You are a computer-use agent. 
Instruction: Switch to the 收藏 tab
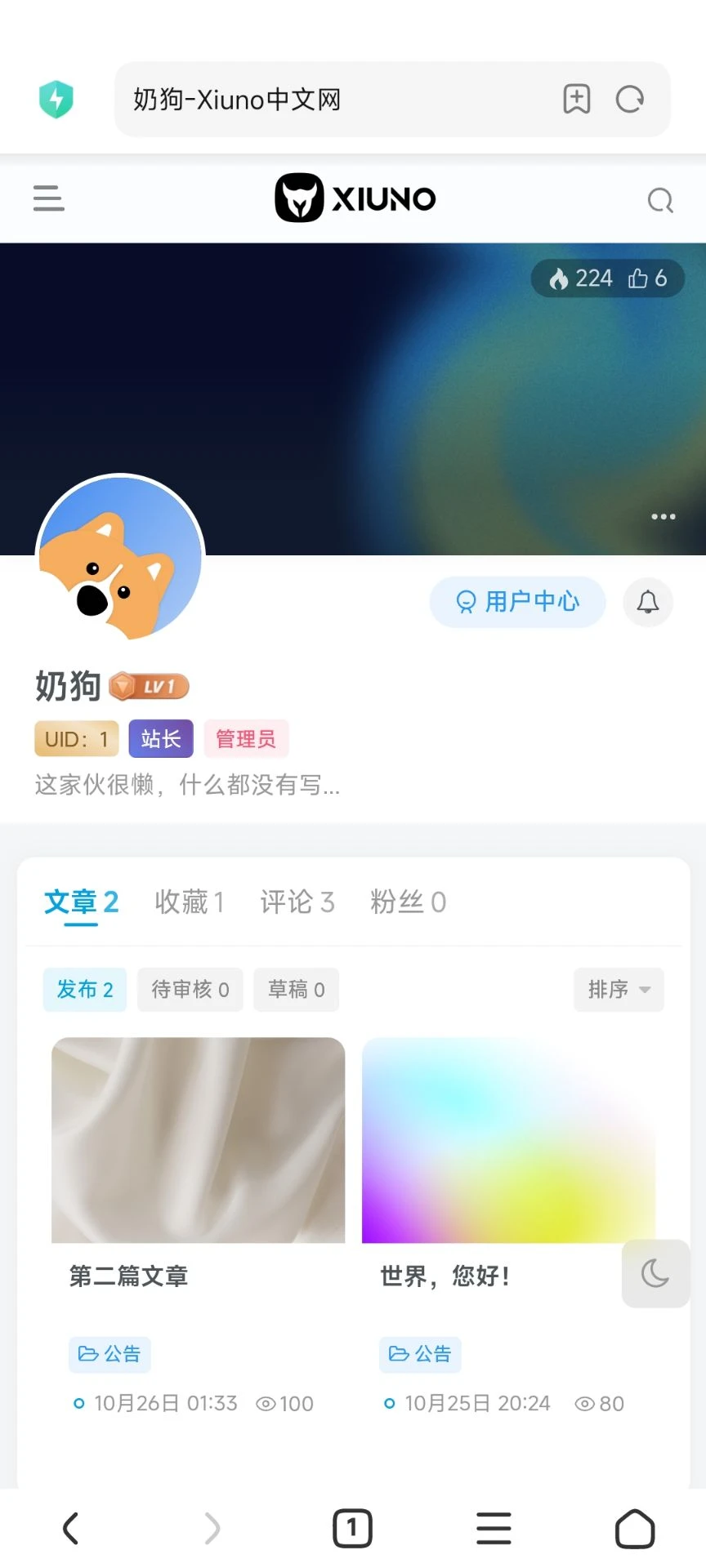pyautogui.click(x=190, y=902)
